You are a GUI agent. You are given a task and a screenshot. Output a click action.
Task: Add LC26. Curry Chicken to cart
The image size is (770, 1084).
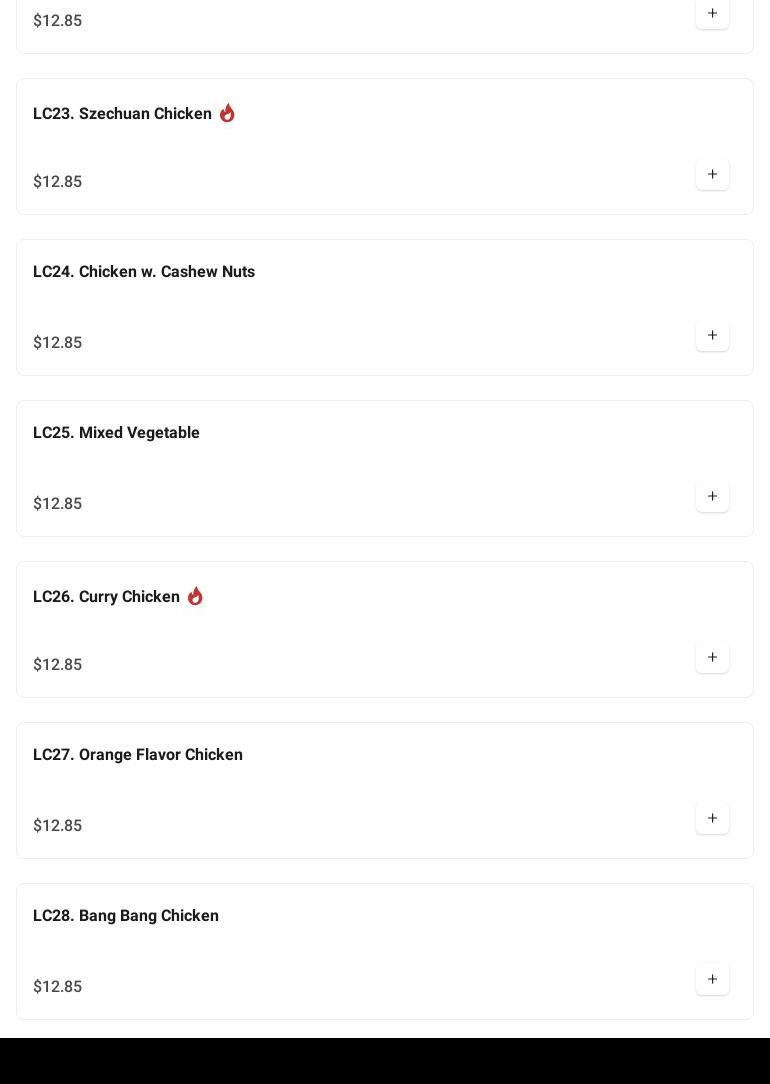coord(712,658)
